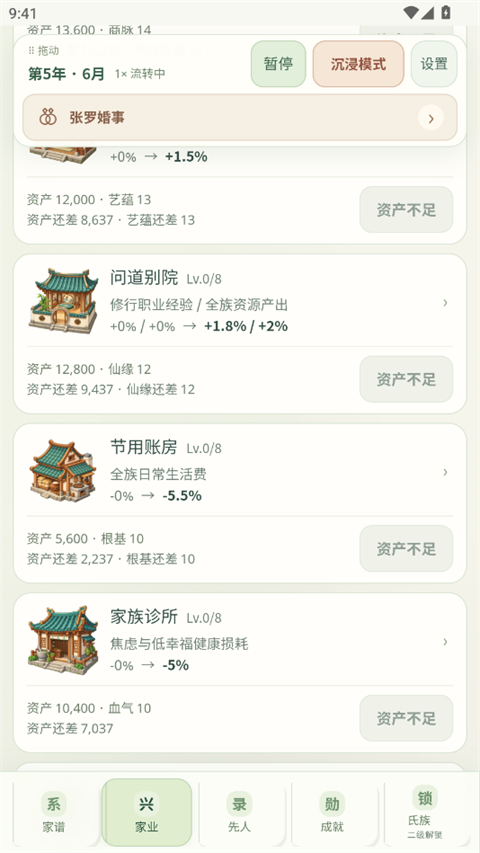Select the 家业 tab
The height and width of the screenshot is (853, 480).
coord(146,813)
